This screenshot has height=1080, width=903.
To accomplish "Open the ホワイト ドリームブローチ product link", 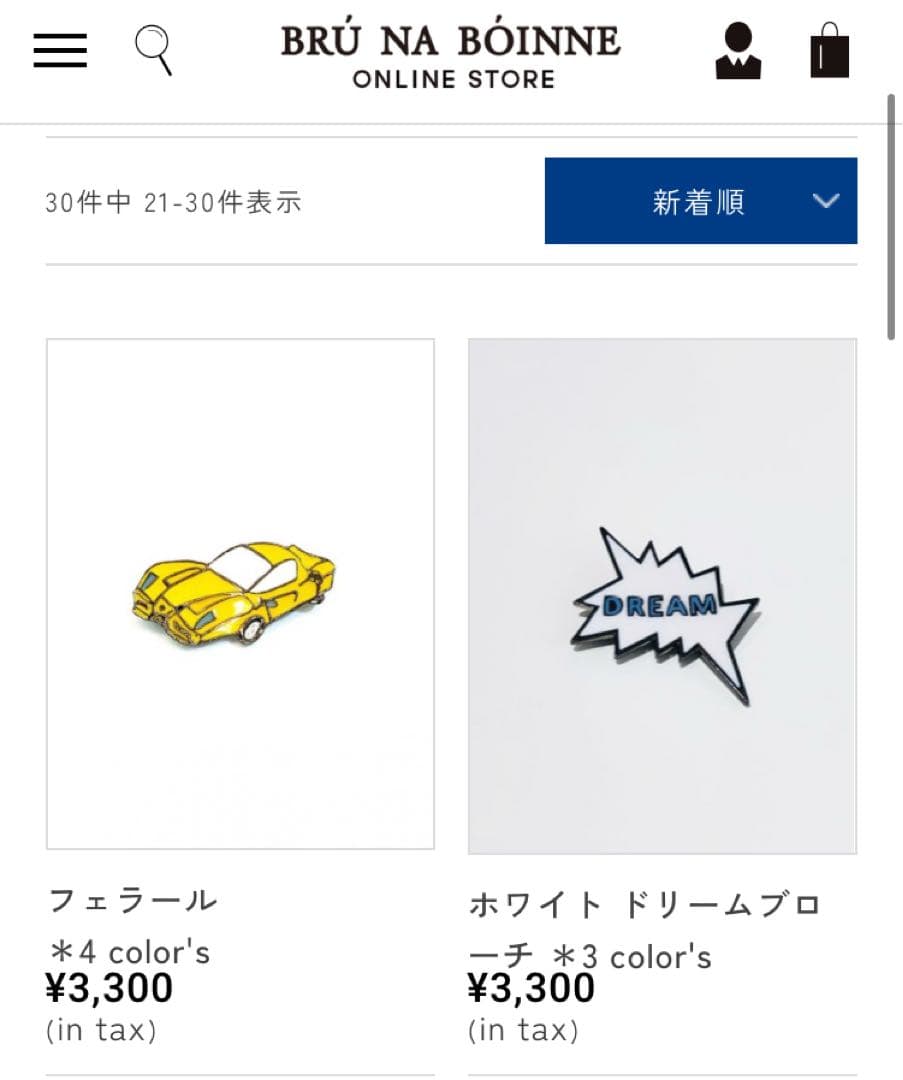I will click(x=646, y=901).
